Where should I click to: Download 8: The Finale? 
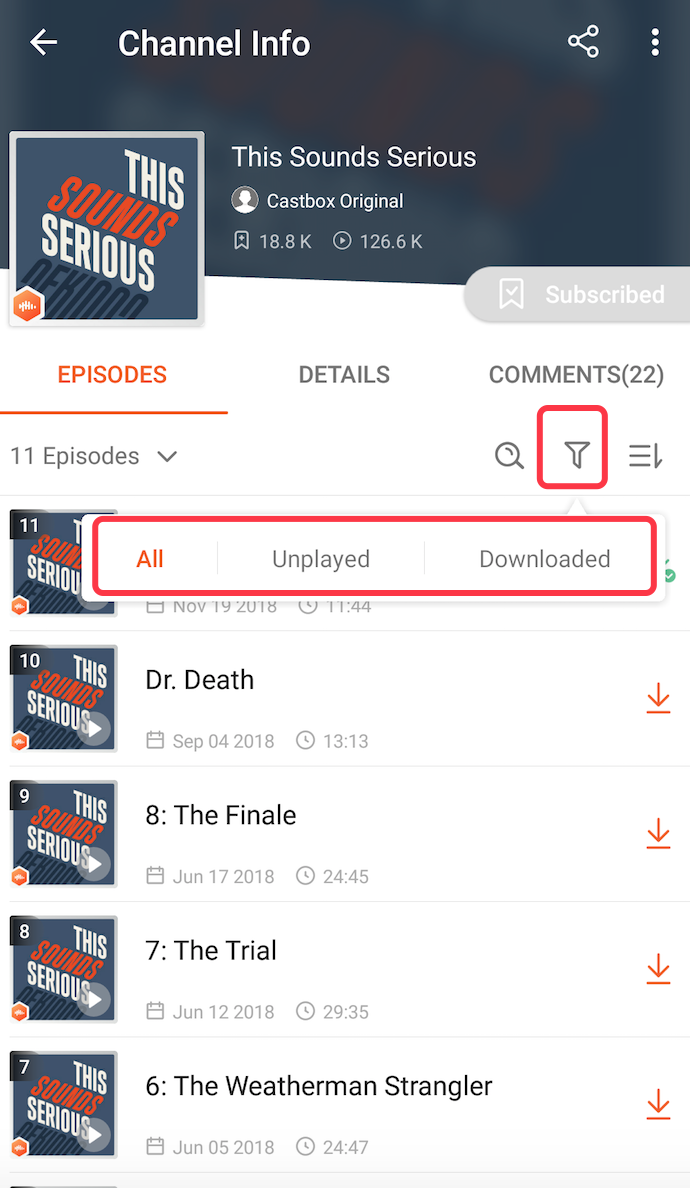click(x=658, y=833)
